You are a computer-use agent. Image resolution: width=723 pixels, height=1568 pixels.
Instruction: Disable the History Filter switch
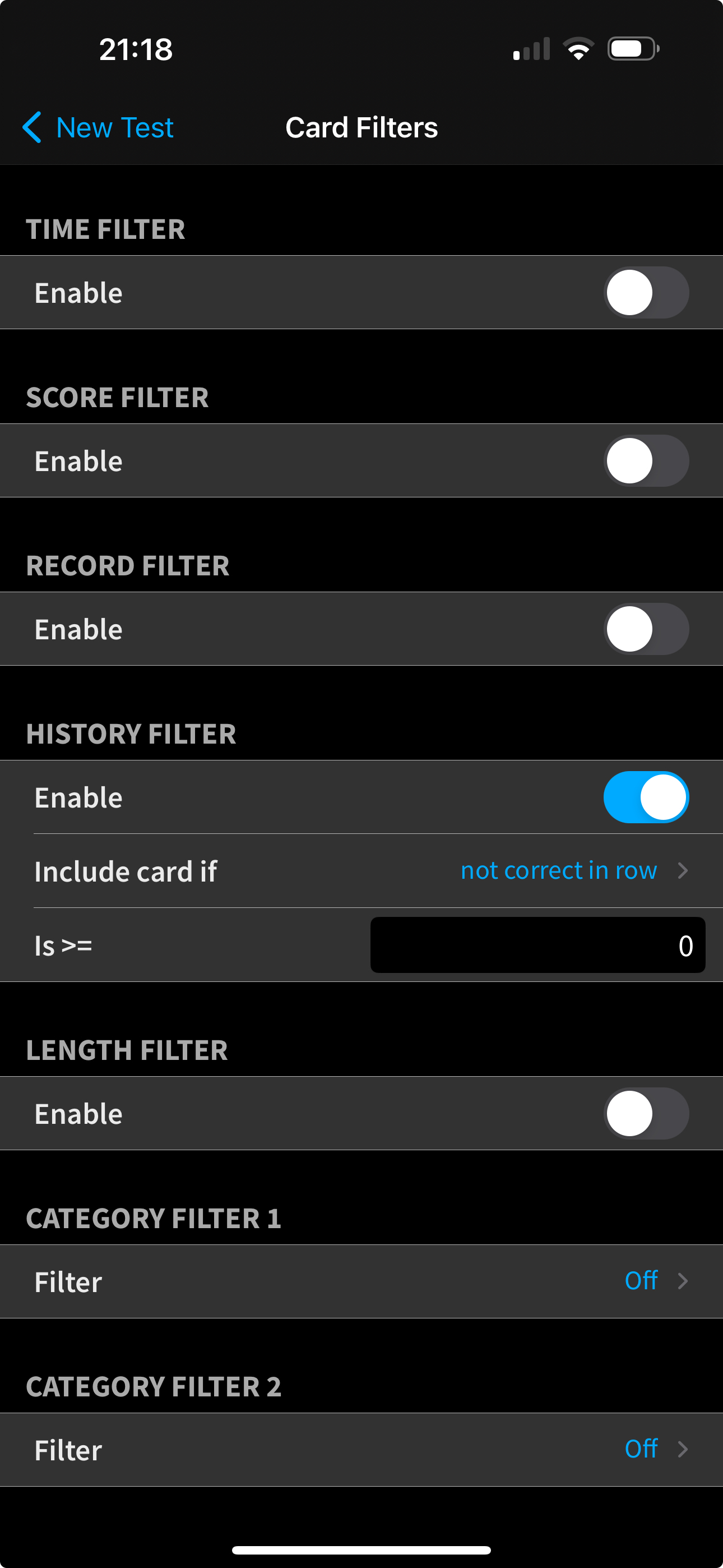646,797
